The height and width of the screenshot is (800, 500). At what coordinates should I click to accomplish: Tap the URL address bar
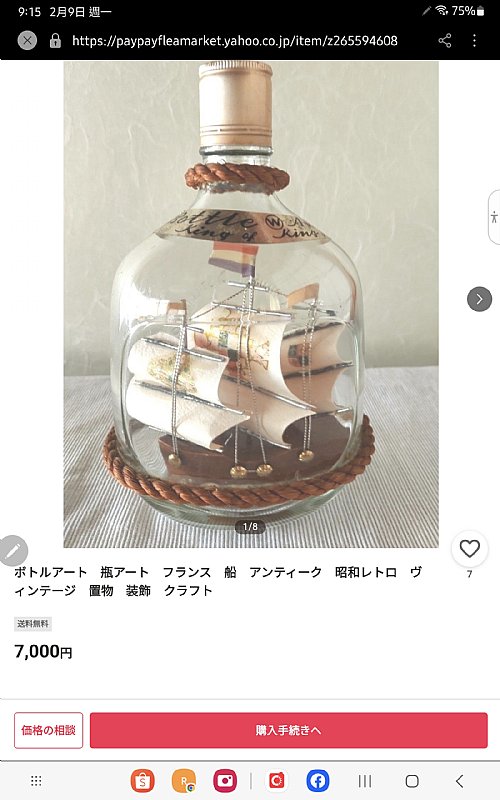coord(235,41)
